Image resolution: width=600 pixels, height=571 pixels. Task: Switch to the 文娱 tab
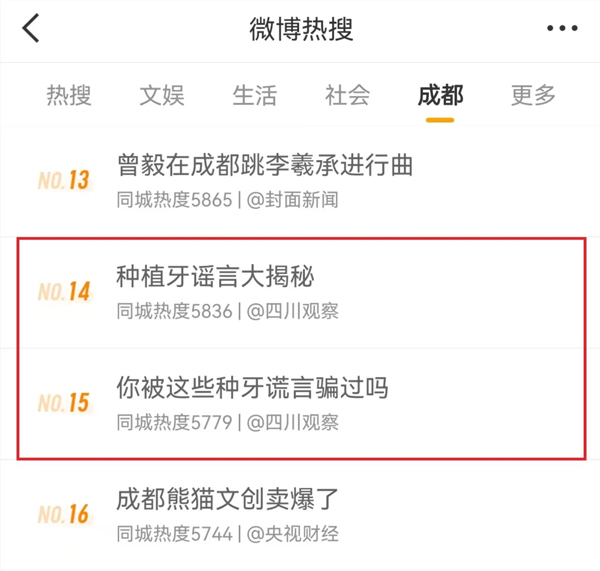[x=161, y=96]
